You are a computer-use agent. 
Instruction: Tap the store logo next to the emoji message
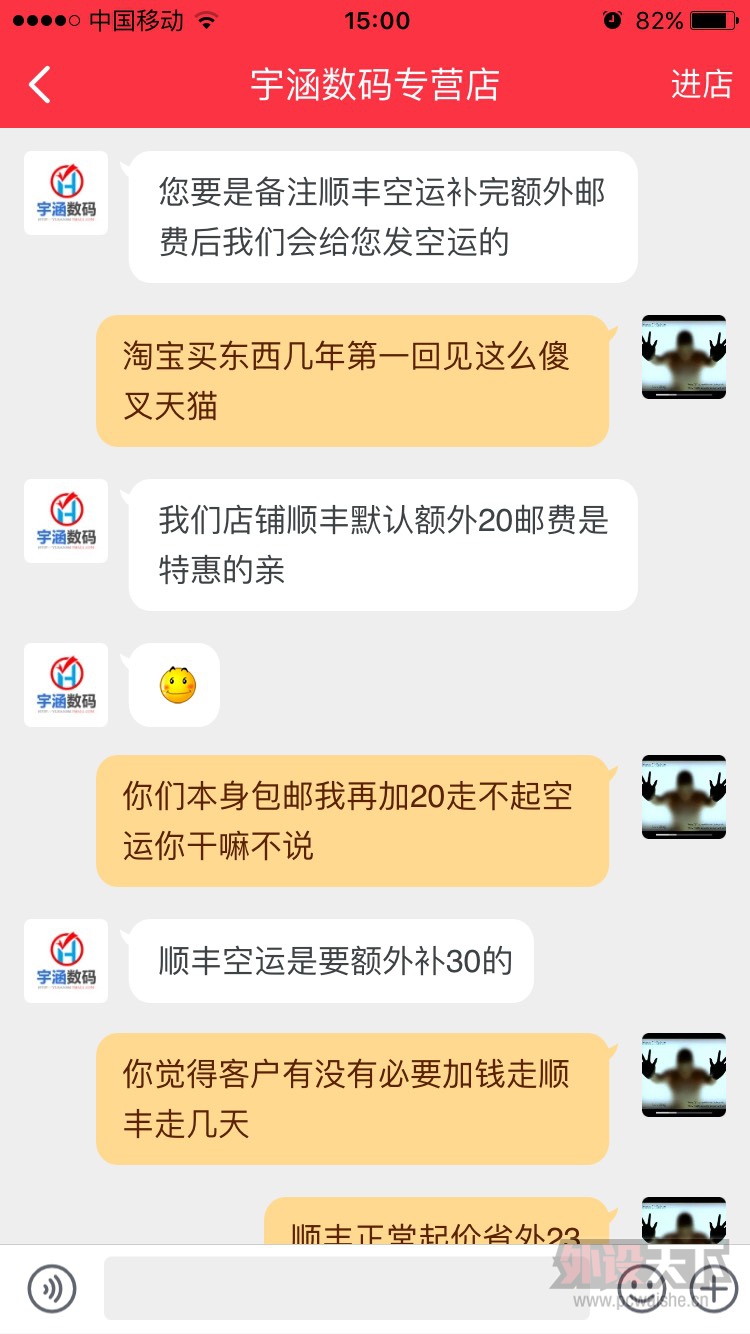pyautogui.click(x=65, y=684)
